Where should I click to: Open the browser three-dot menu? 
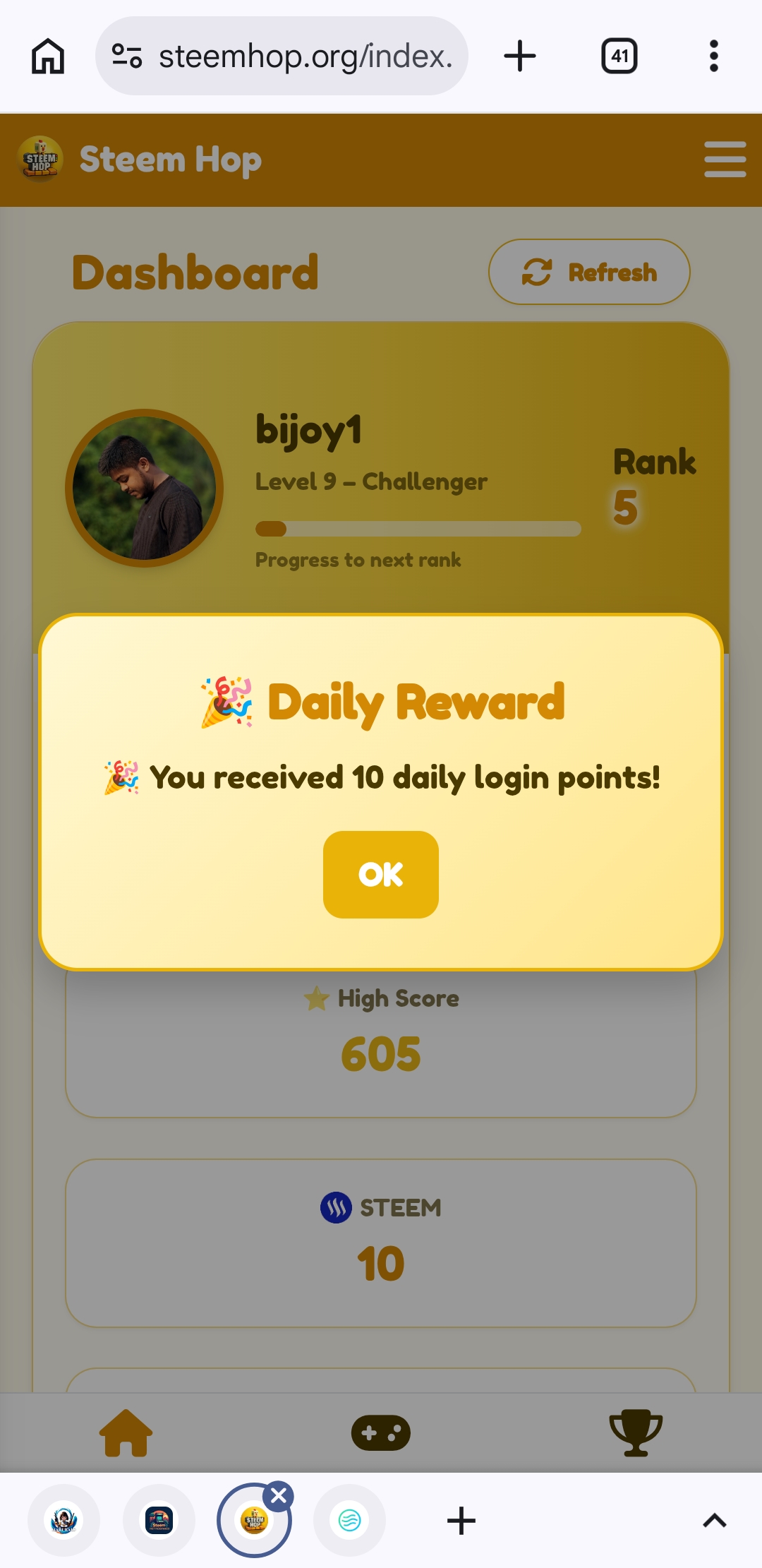coord(714,56)
